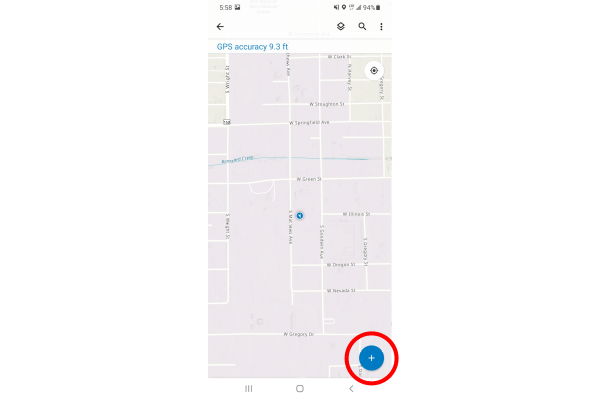Add a new feature with plus button
This screenshot has width=600, height=400.
point(371,357)
